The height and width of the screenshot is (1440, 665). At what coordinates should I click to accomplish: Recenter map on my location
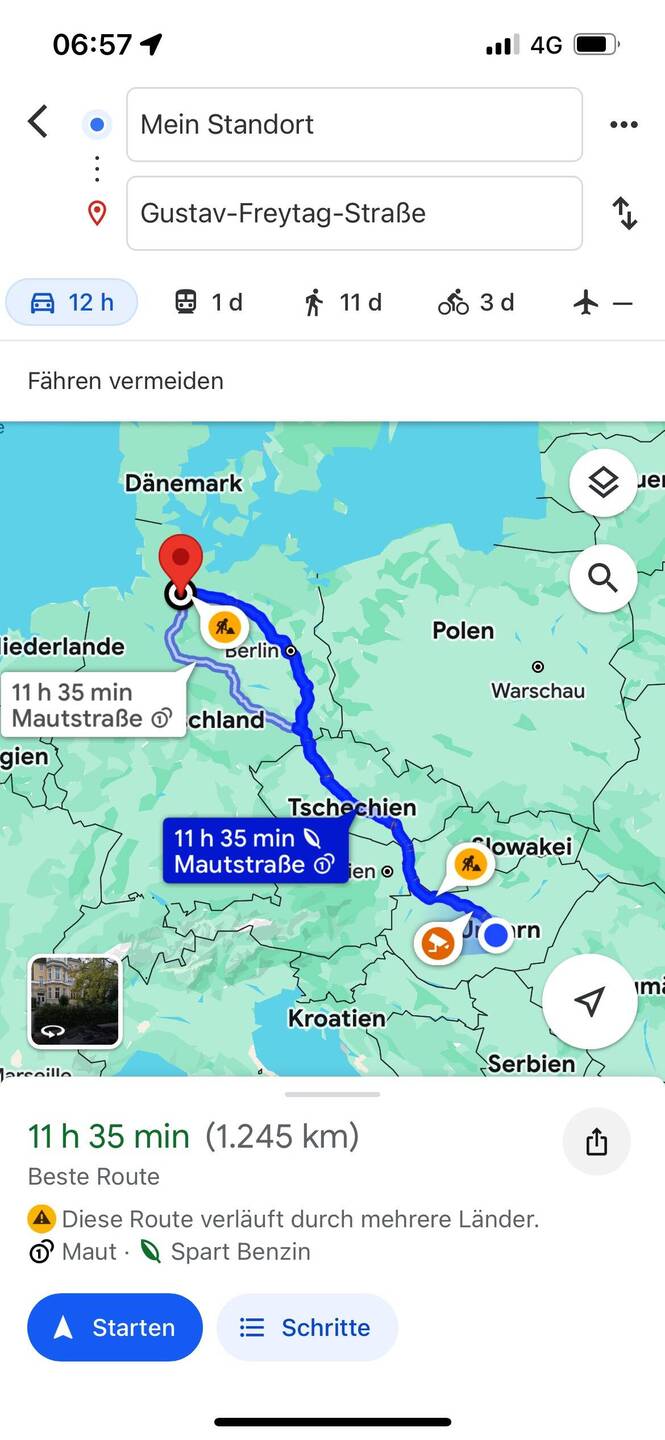click(x=590, y=1001)
